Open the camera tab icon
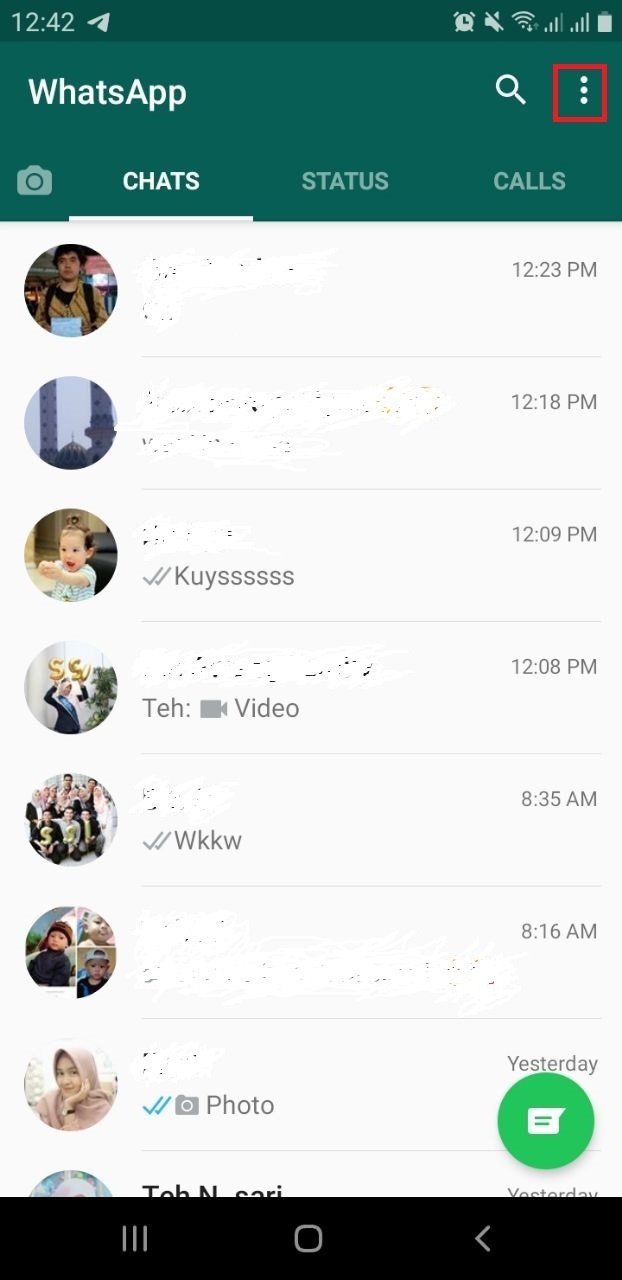Screen dimensions: 622x1280 [34, 181]
